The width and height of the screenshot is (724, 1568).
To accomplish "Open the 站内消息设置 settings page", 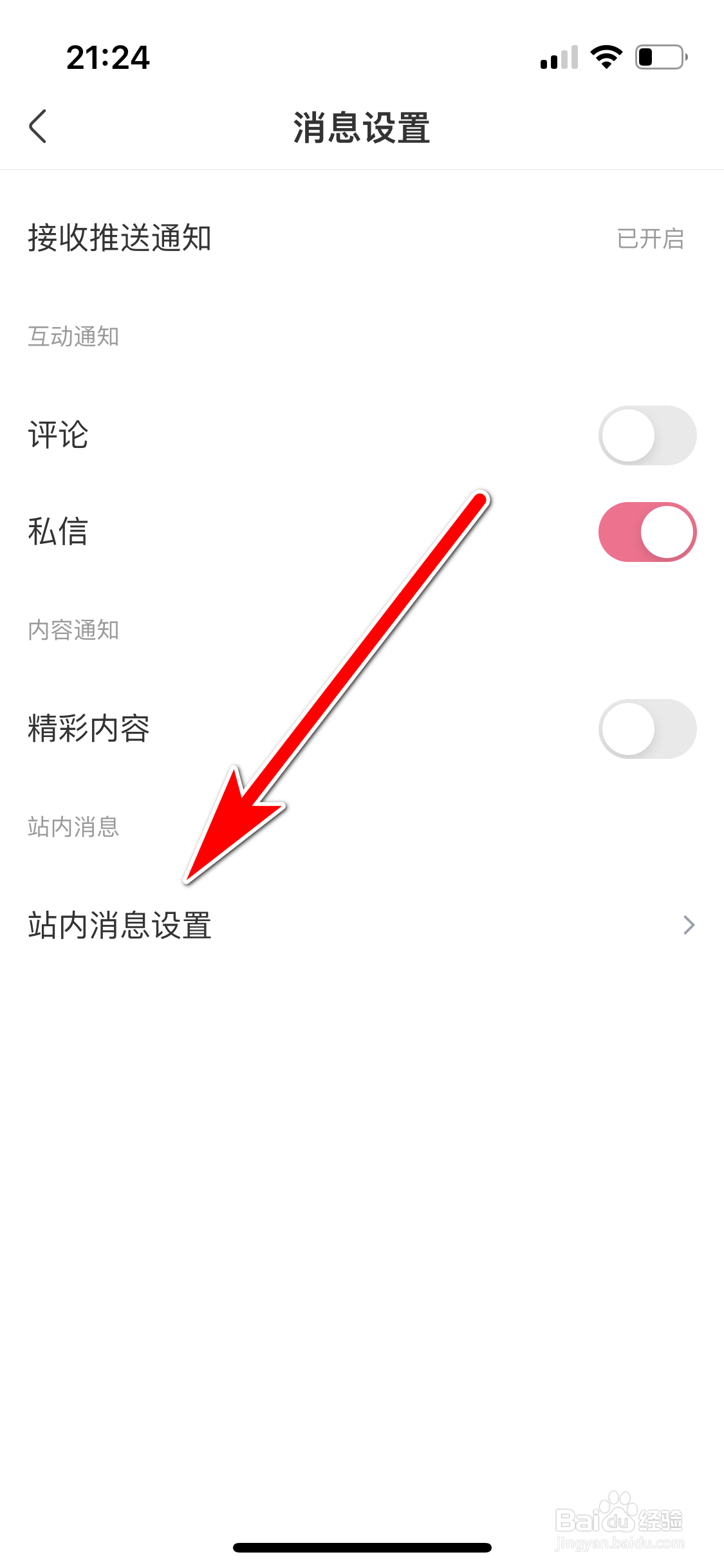I will [120, 925].
